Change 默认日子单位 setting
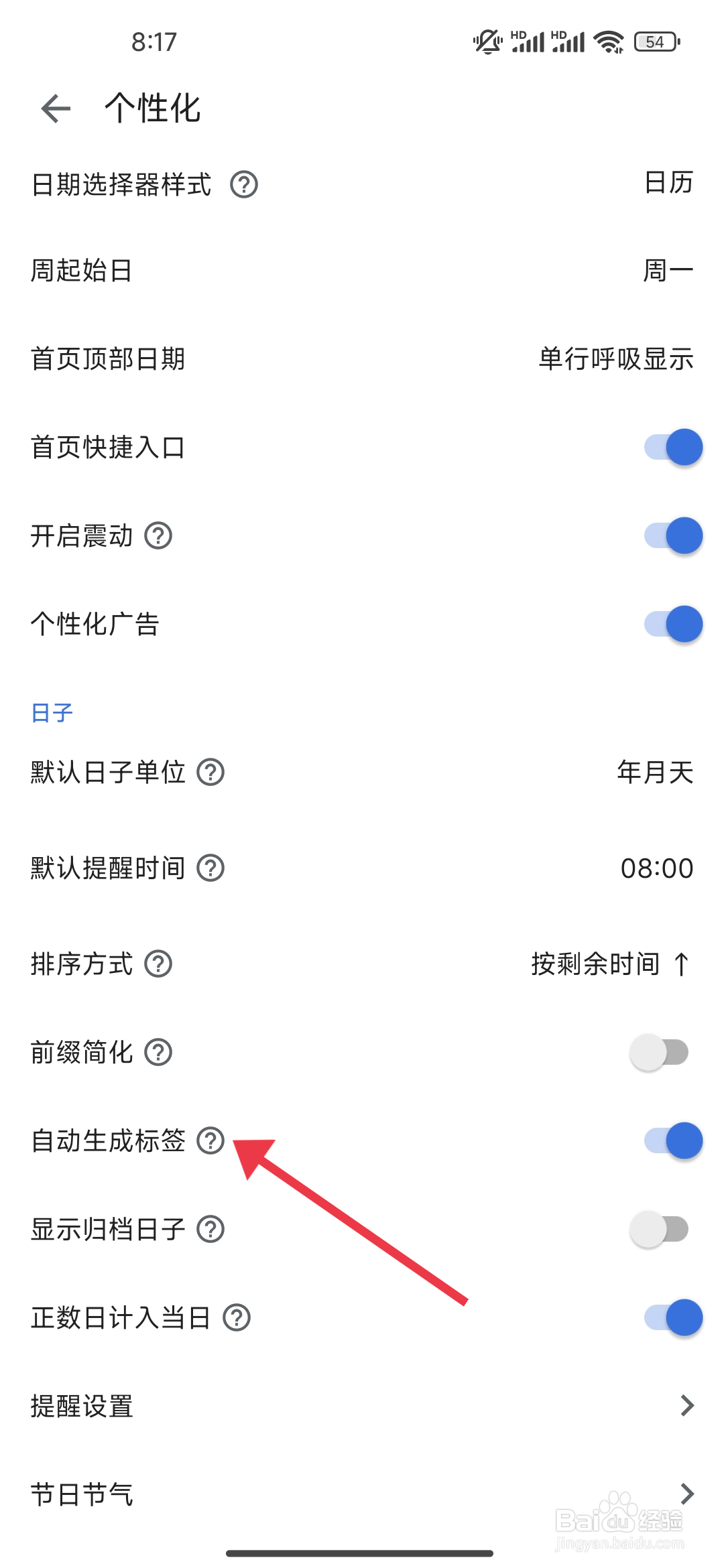 pyautogui.click(x=362, y=773)
